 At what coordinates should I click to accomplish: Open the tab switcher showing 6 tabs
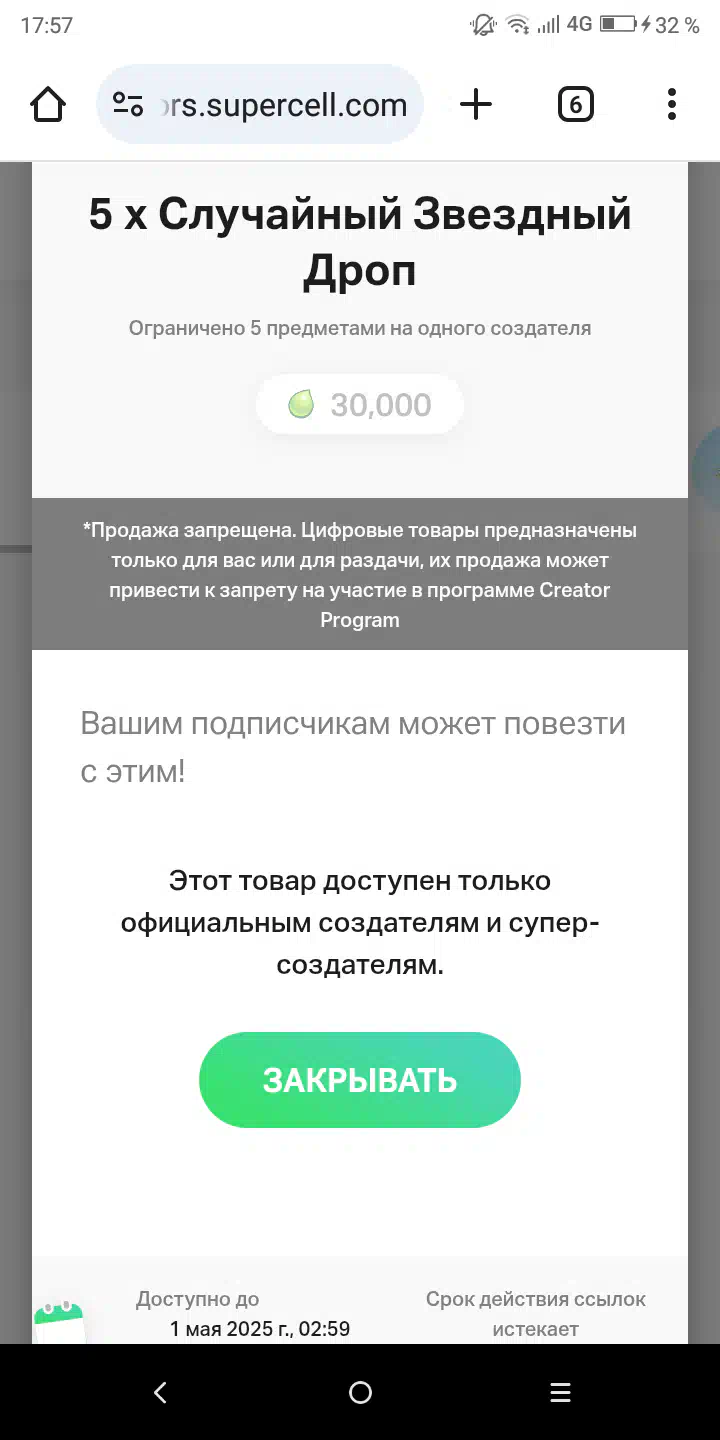575,104
